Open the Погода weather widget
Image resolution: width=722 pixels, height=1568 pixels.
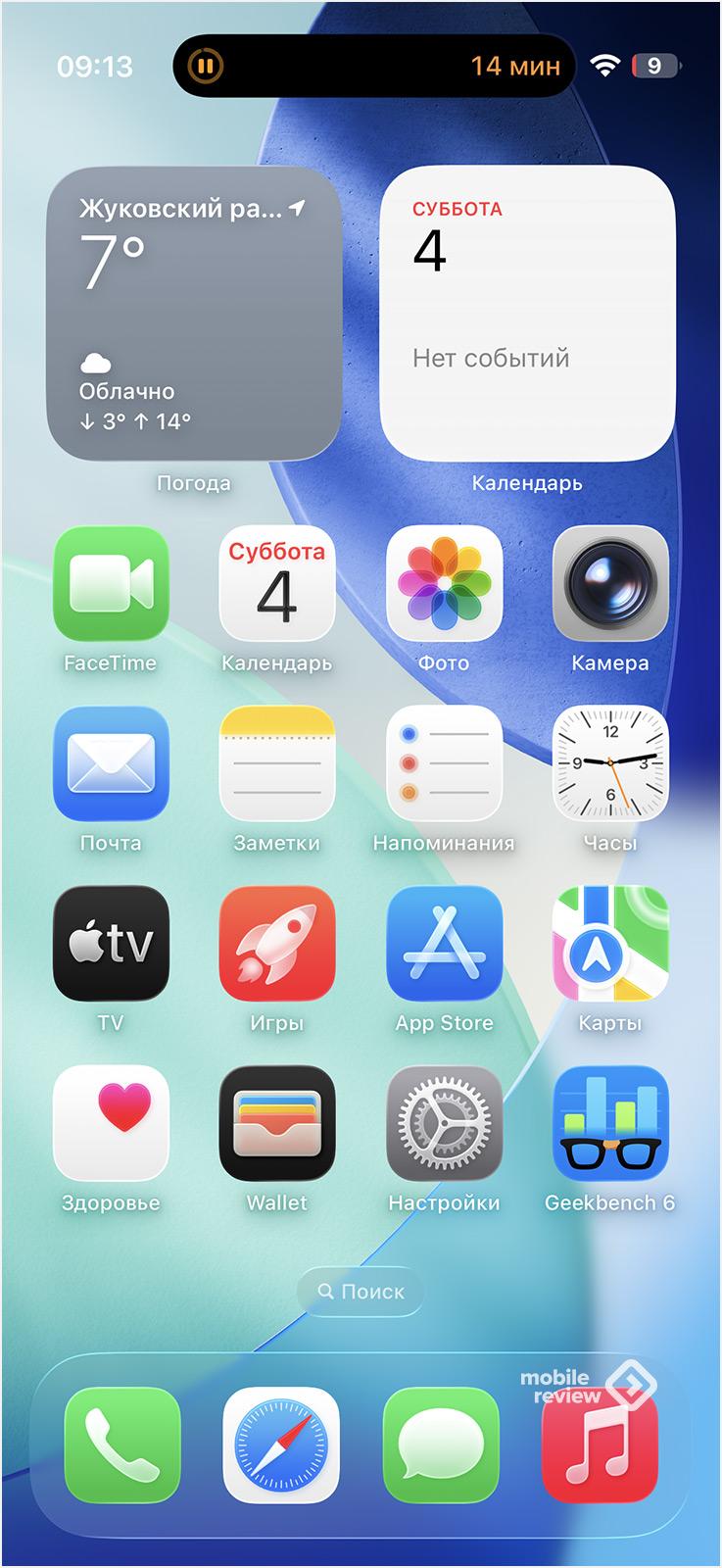(x=194, y=314)
